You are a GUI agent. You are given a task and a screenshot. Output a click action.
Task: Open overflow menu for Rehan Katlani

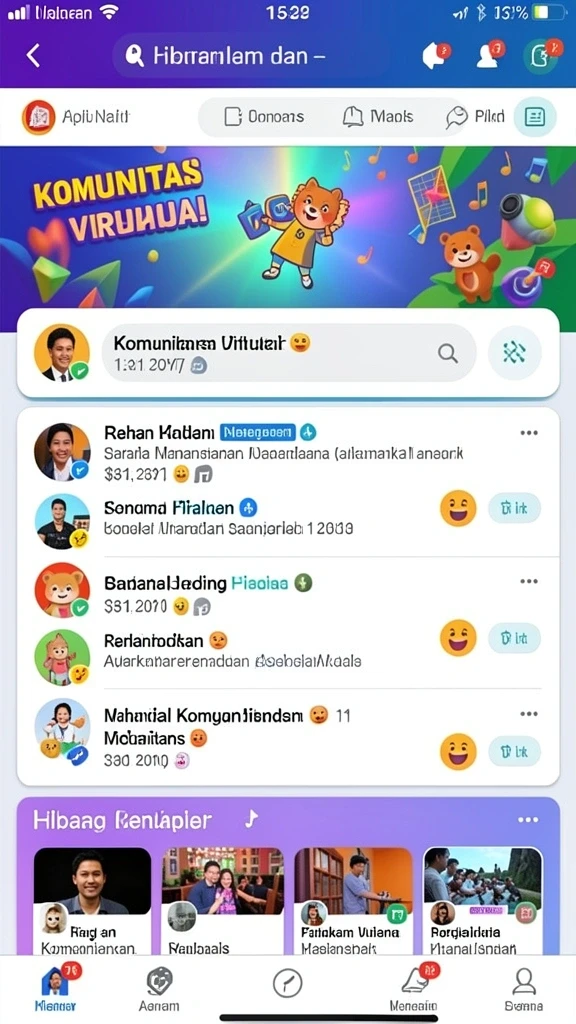click(x=528, y=433)
